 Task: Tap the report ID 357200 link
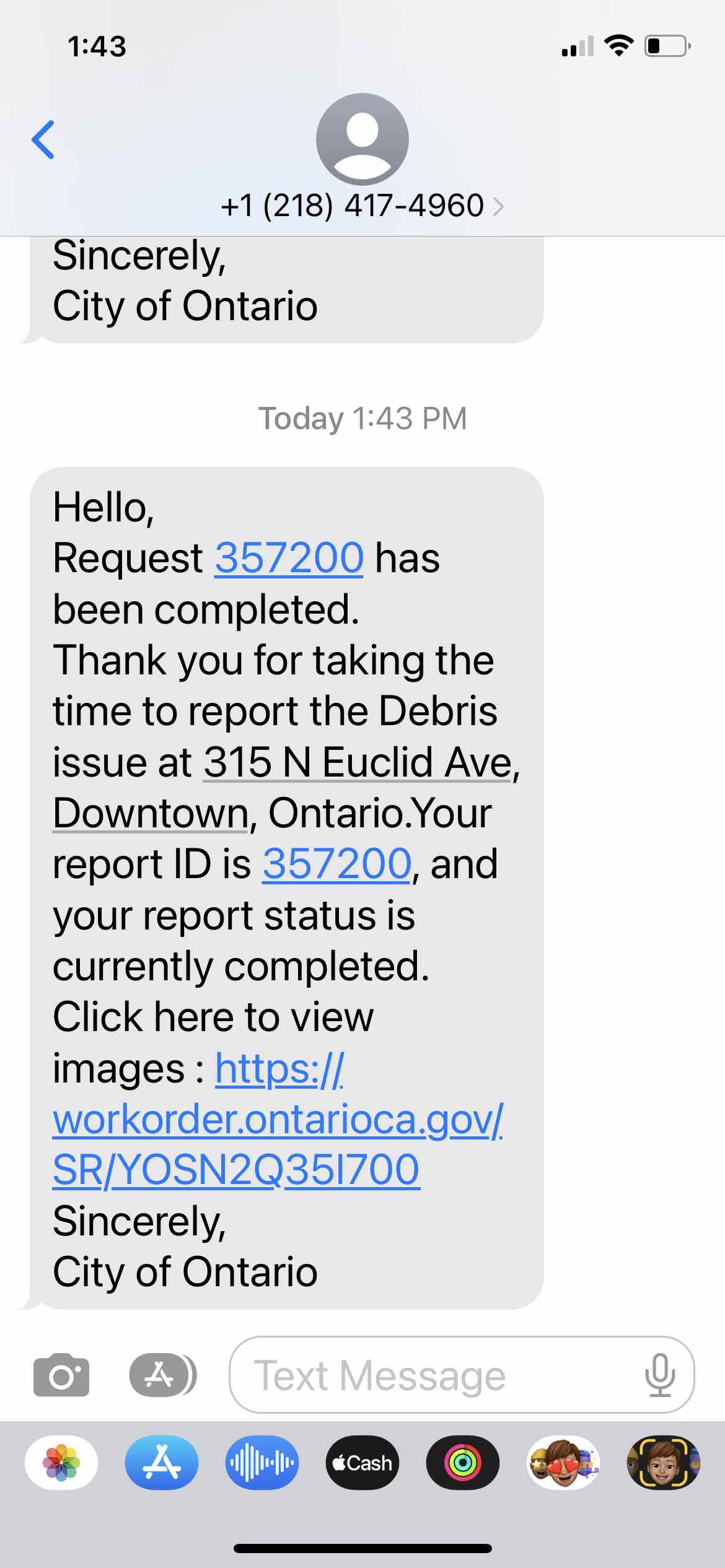[x=336, y=864]
